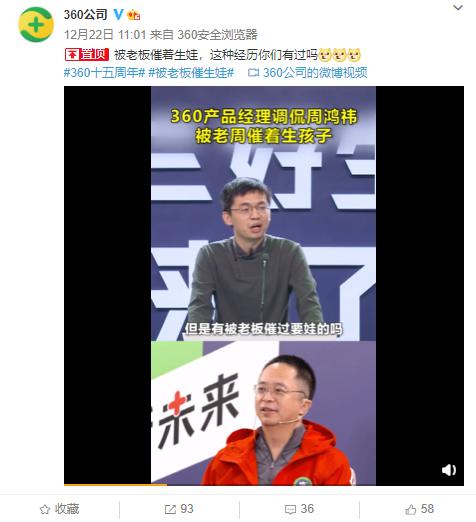Screen dimensions: 476x522
Task: Toggle the video sound speaker icon
Action: (x=449, y=470)
